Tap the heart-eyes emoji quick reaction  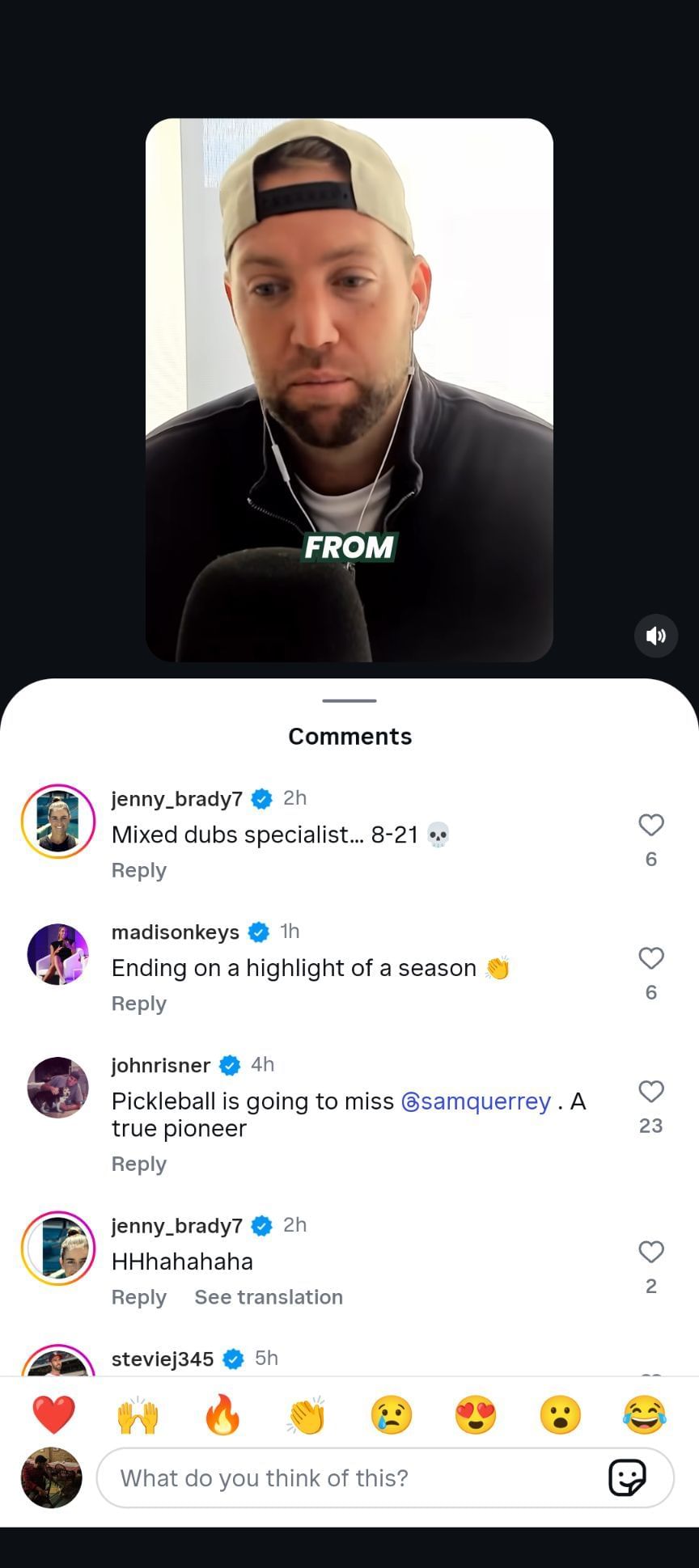pos(476,1415)
